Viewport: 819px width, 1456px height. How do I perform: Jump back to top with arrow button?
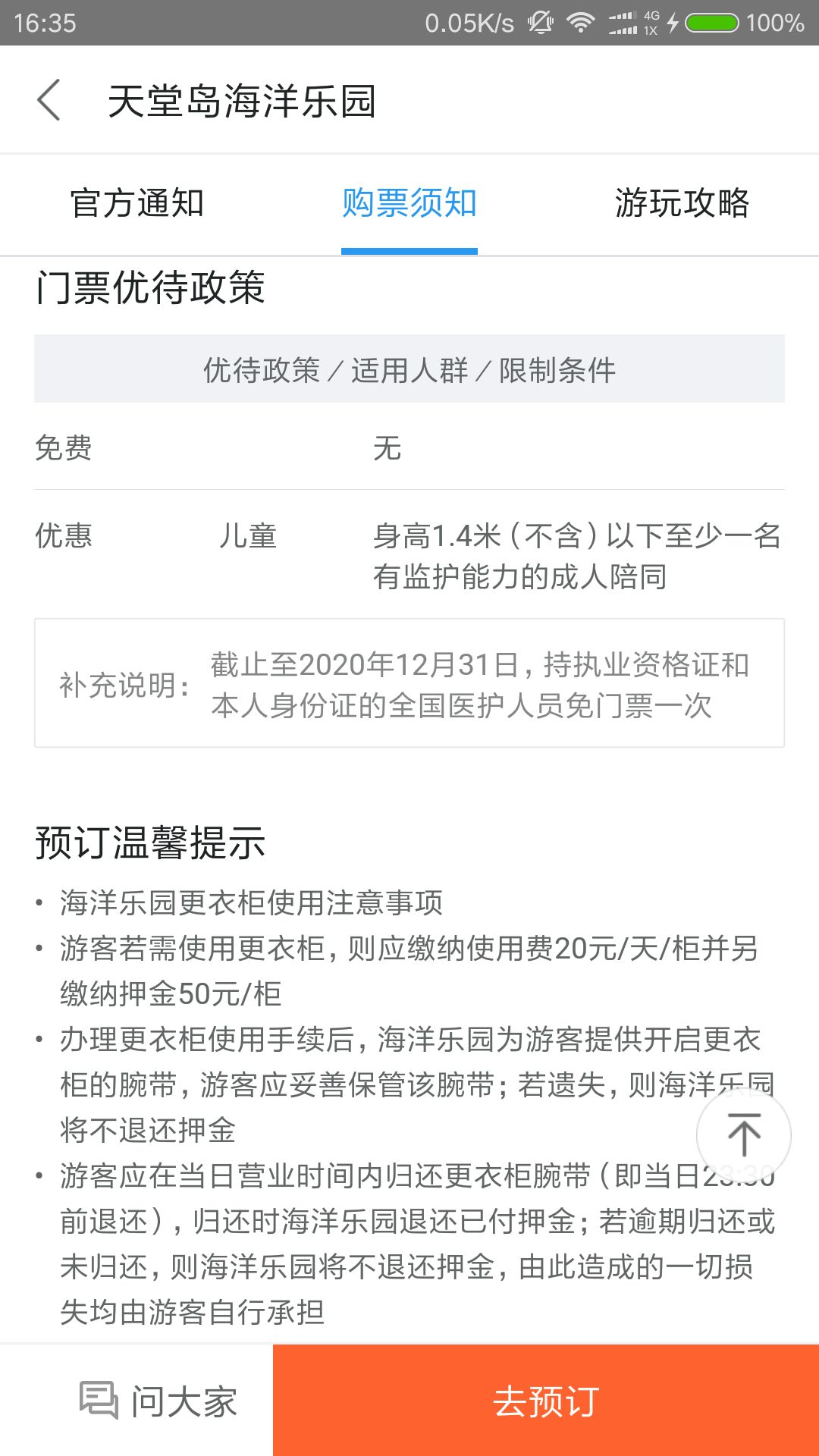[x=744, y=1134]
